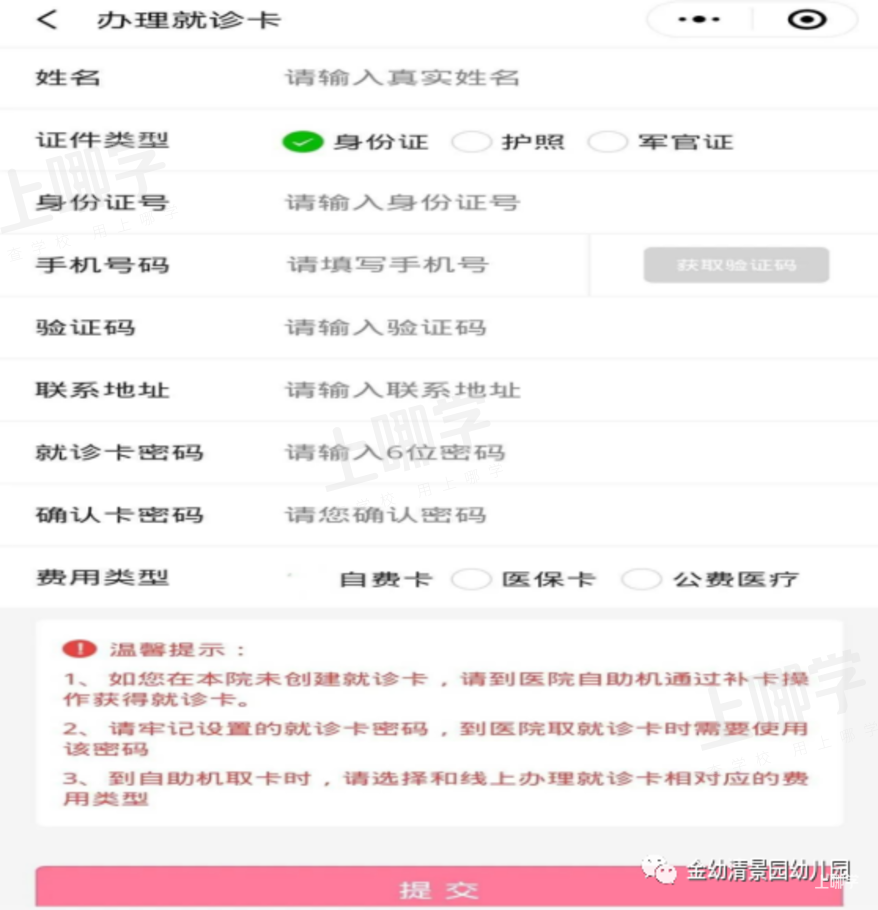The image size is (878, 910).
Task: Select 军官证 as the document type
Action: 607,142
